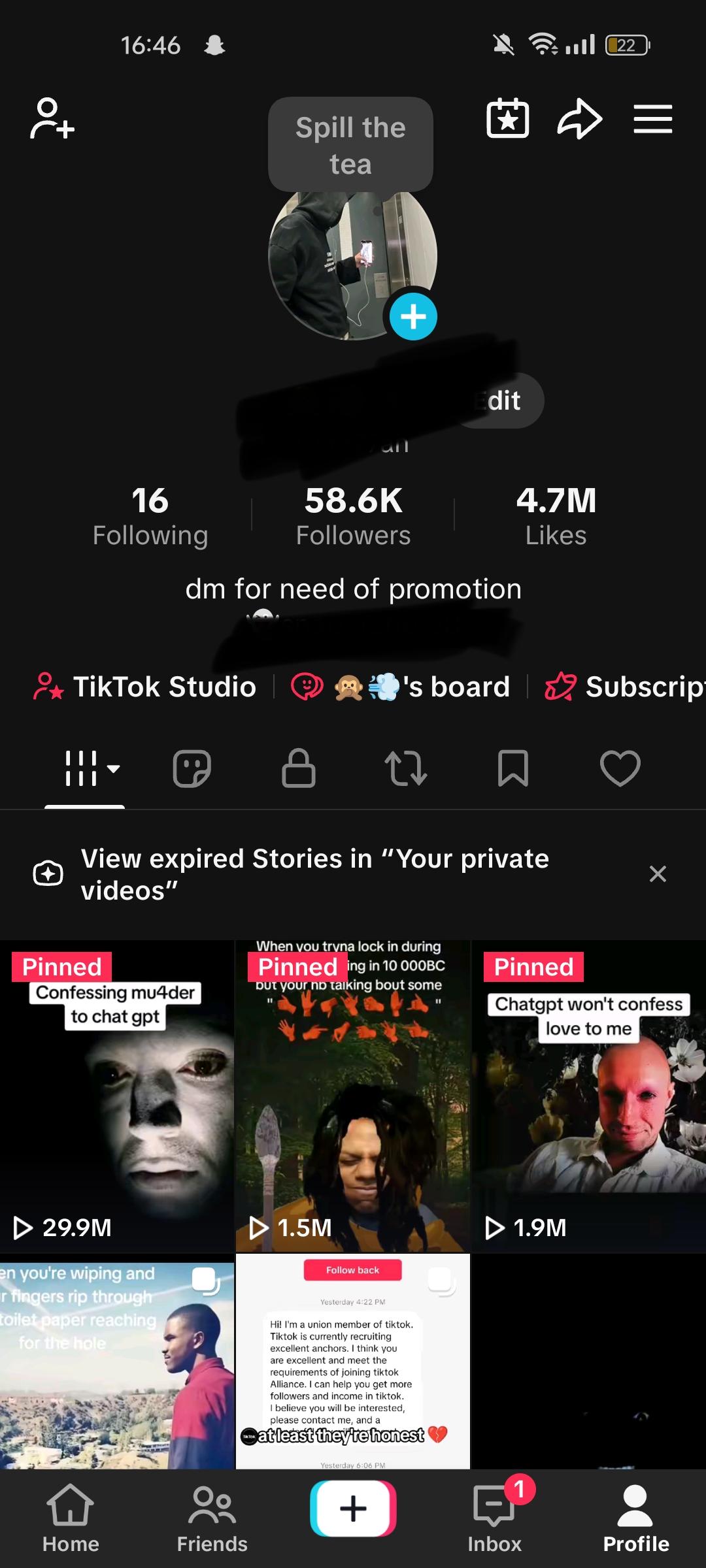Open the creator calendar icon
Viewport: 706px width, 1568px height.
(509, 119)
